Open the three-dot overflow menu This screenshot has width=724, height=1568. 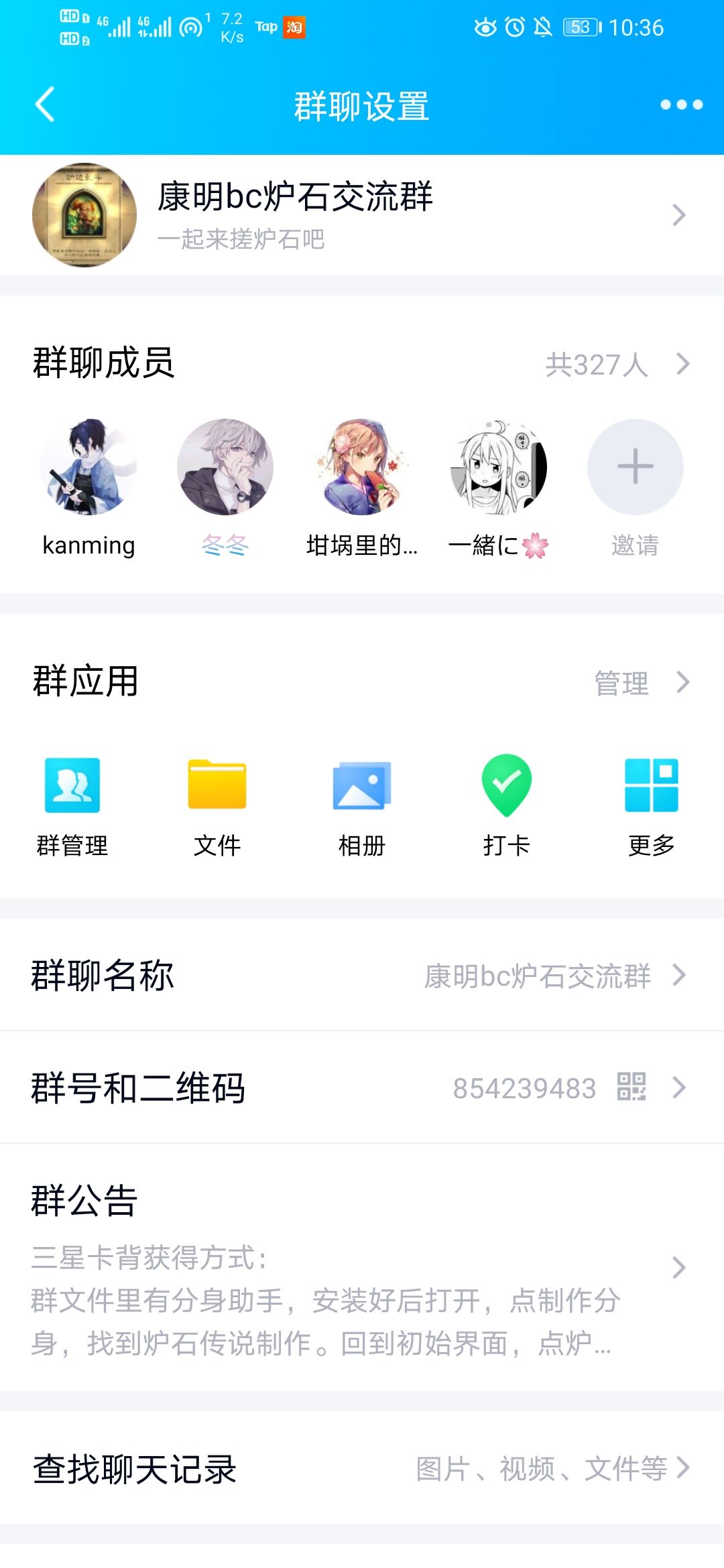pos(681,105)
